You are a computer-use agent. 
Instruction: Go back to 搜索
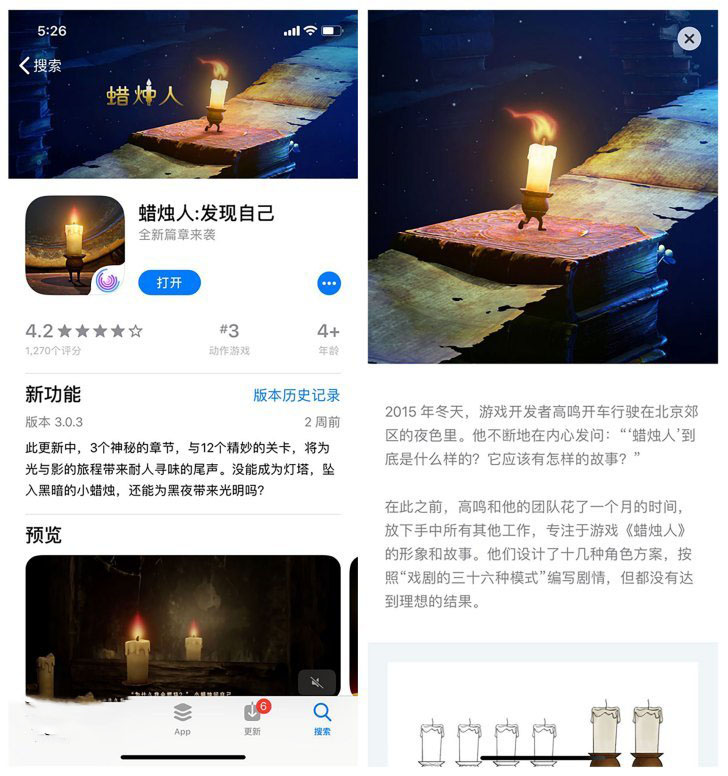click(x=40, y=65)
